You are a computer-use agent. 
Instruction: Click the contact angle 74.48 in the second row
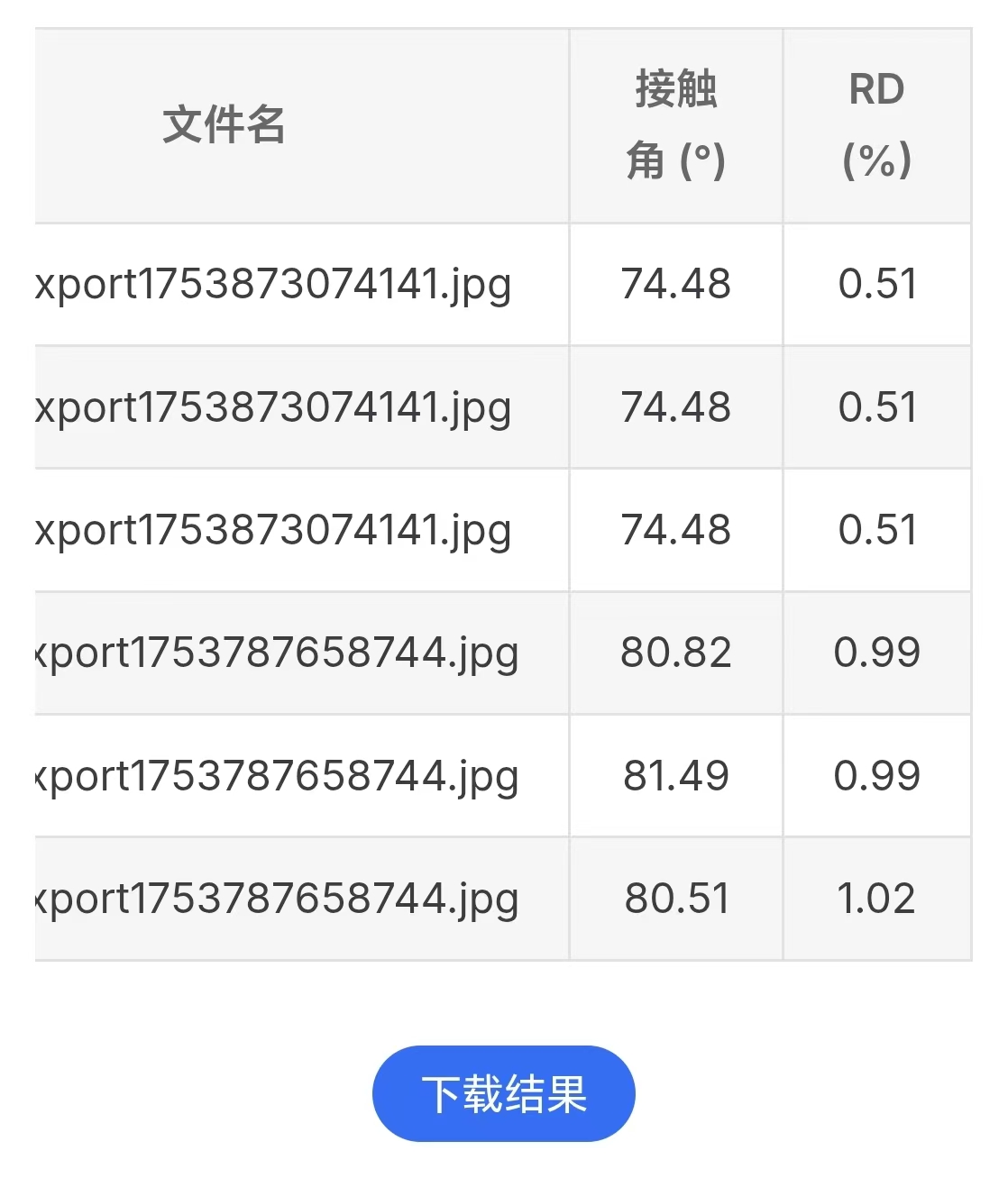(674, 407)
